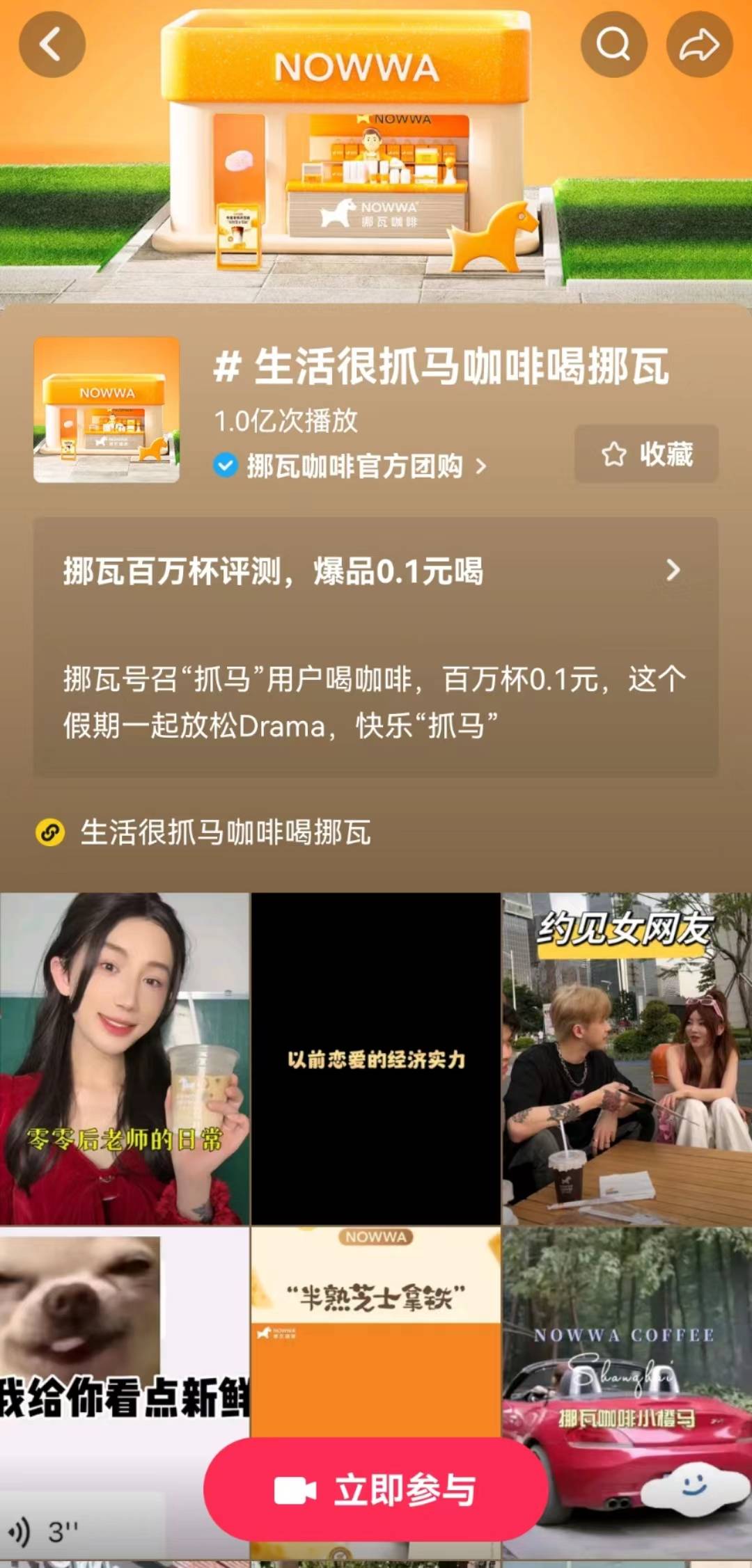The image size is (752, 1568).
Task: Open the 以前恋爱的经济实力 video
Action: 375,1058
